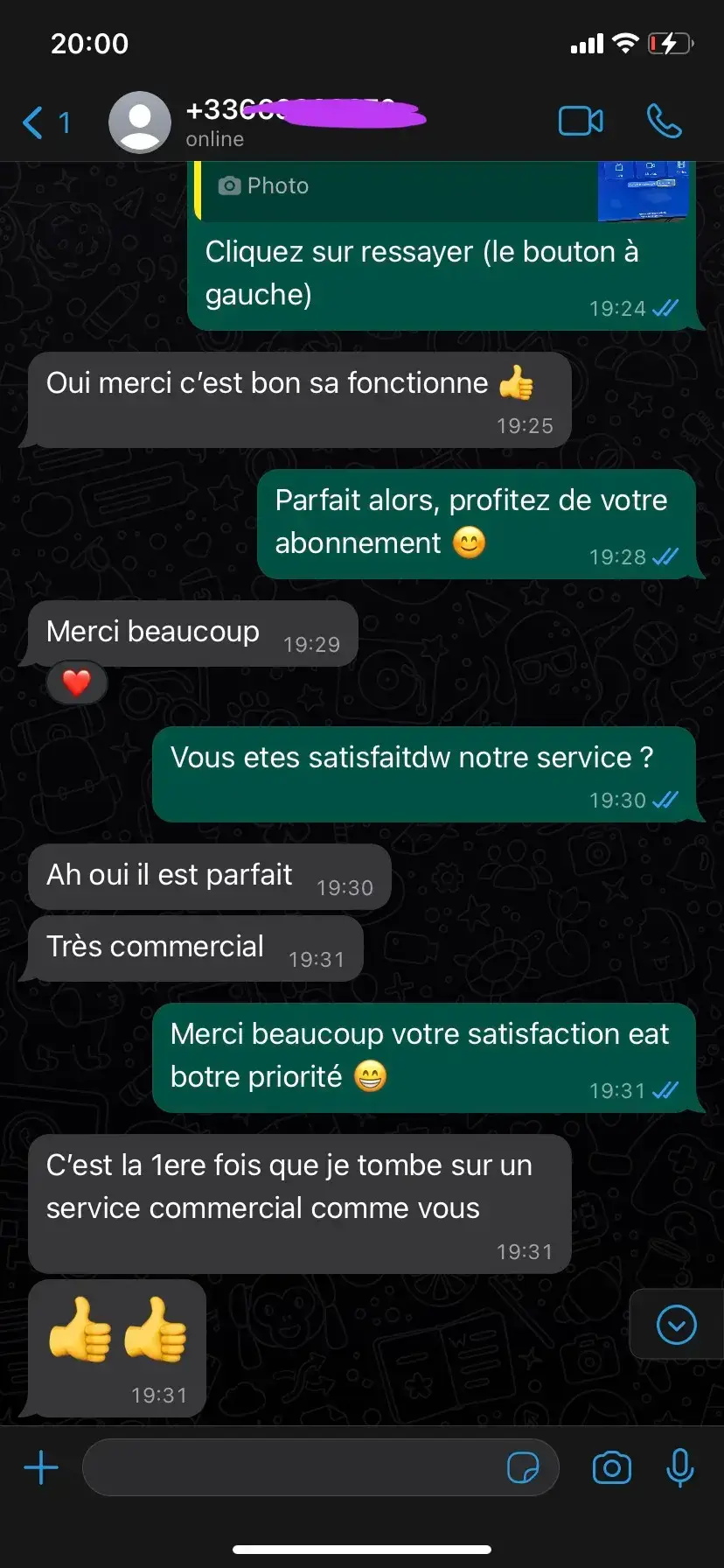Tap the camera icon on the Photo reply

coord(229,185)
